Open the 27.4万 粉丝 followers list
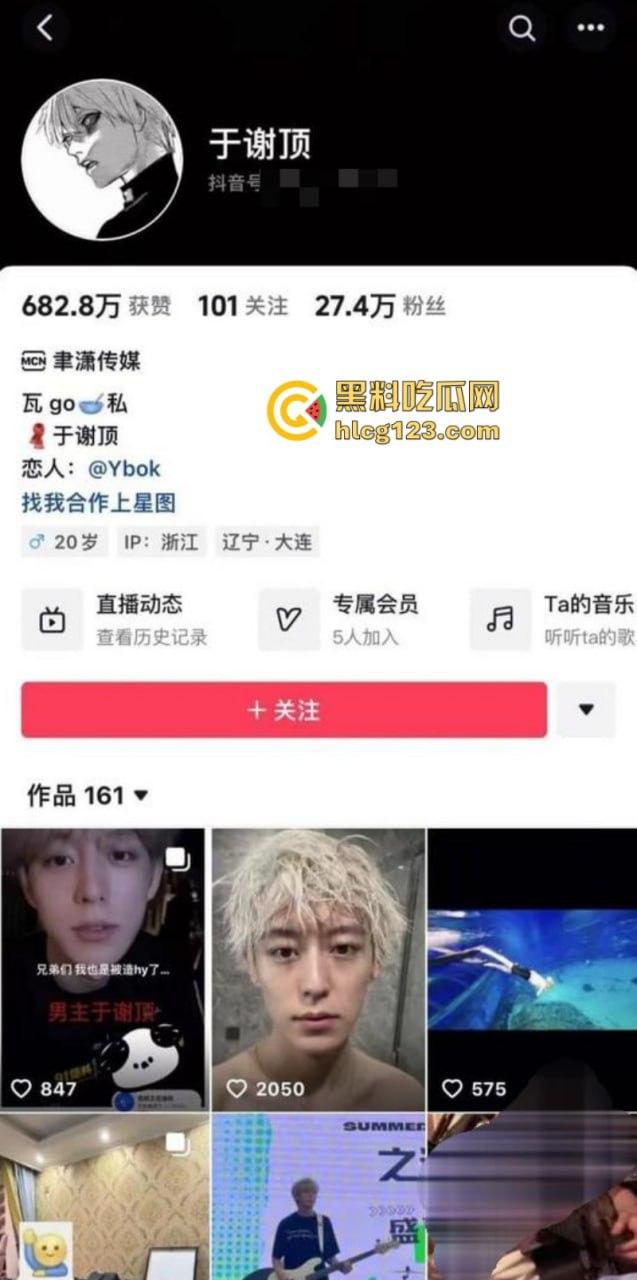The image size is (637, 1280). [x=380, y=306]
